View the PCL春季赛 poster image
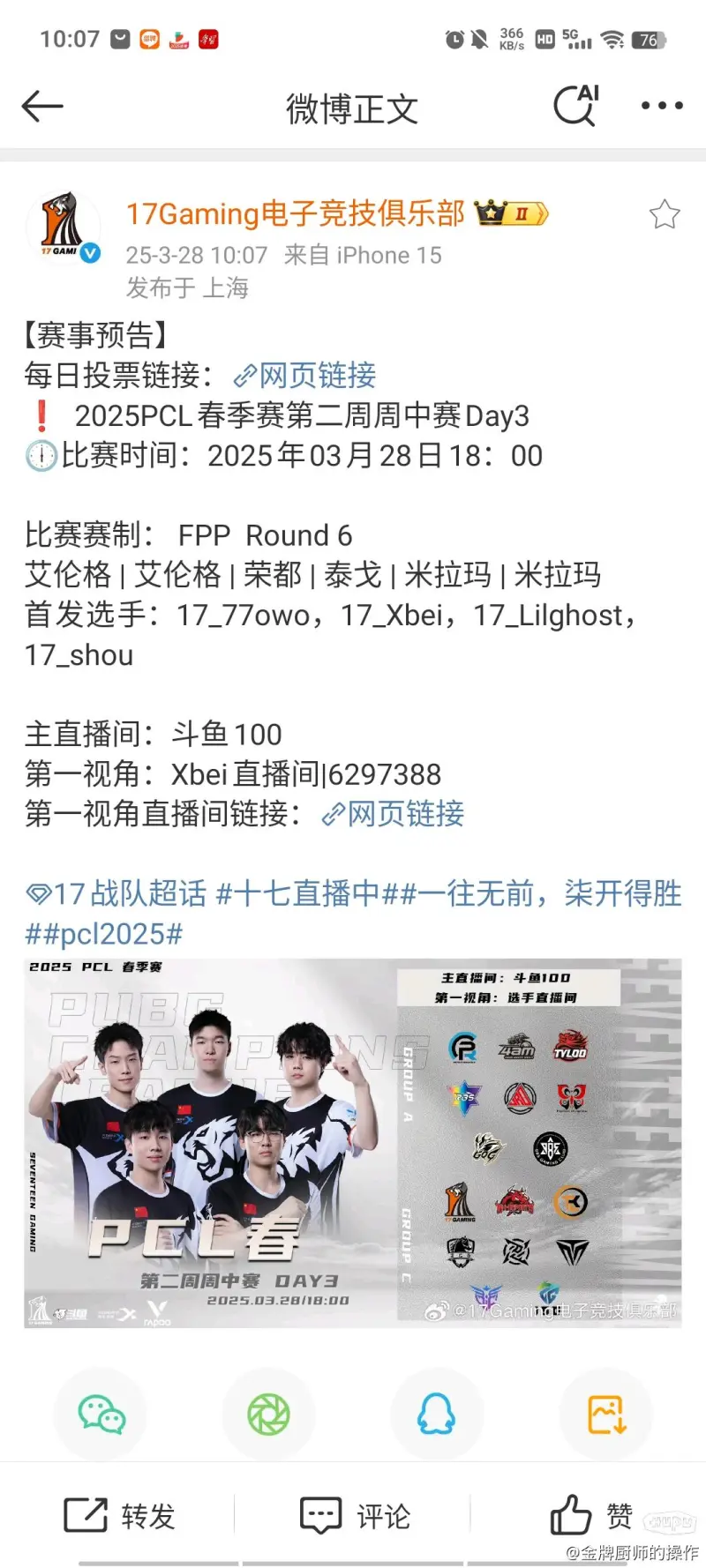Image resolution: width=706 pixels, height=1568 pixels. pyautogui.click(x=352, y=1143)
